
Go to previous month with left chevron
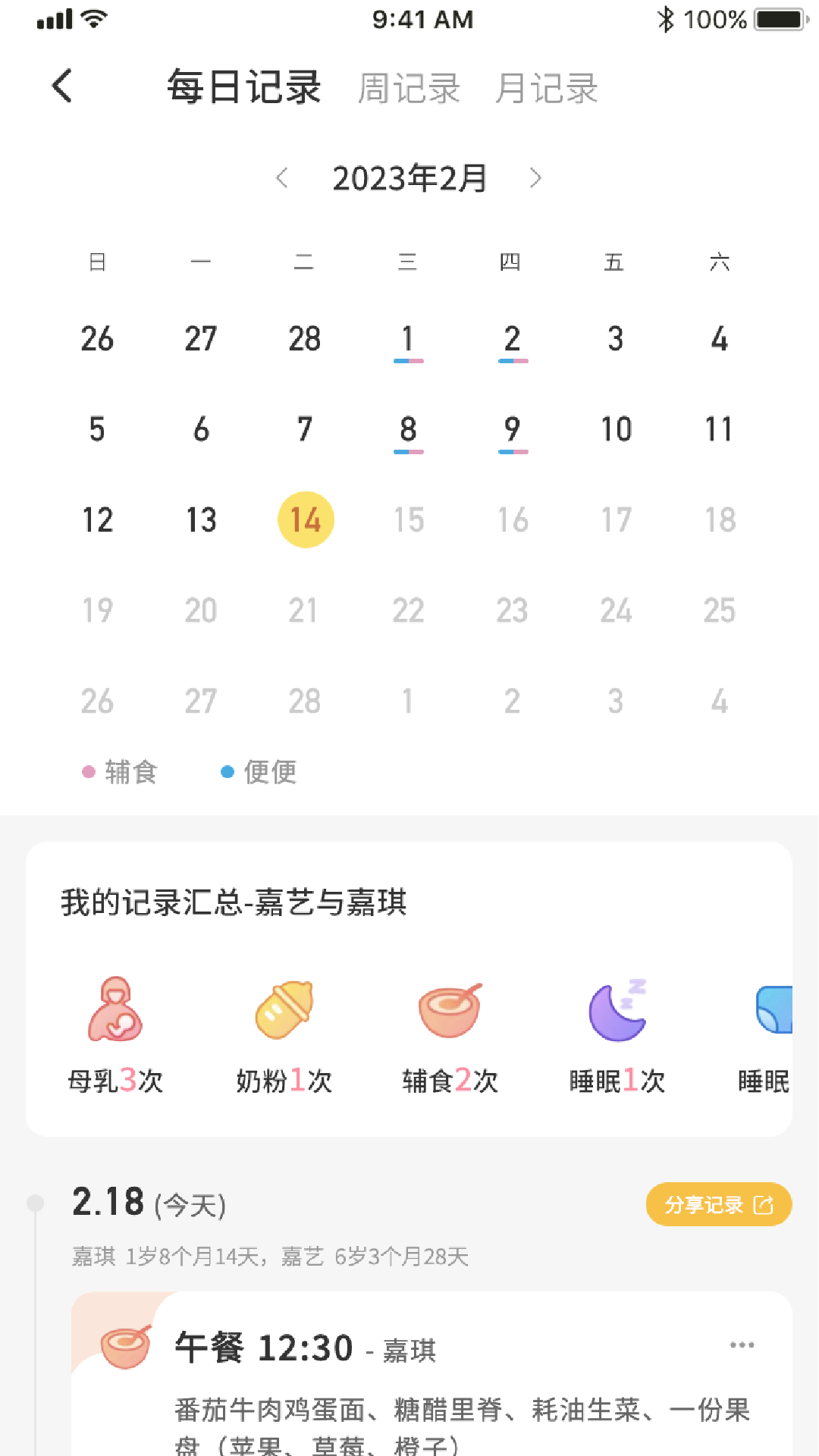pyautogui.click(x=282, y=178)
